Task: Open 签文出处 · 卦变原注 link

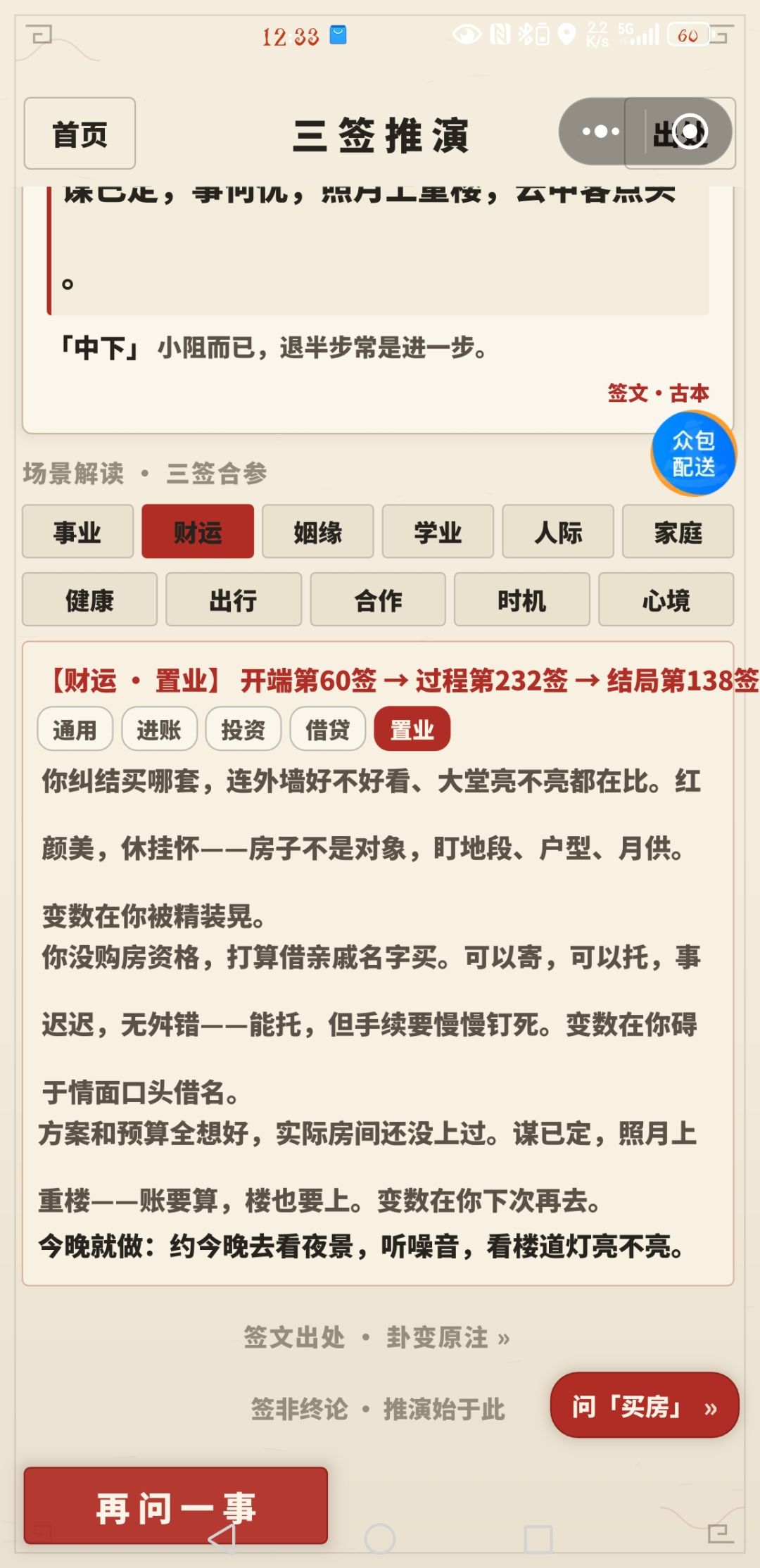Action: (377, 1336)
